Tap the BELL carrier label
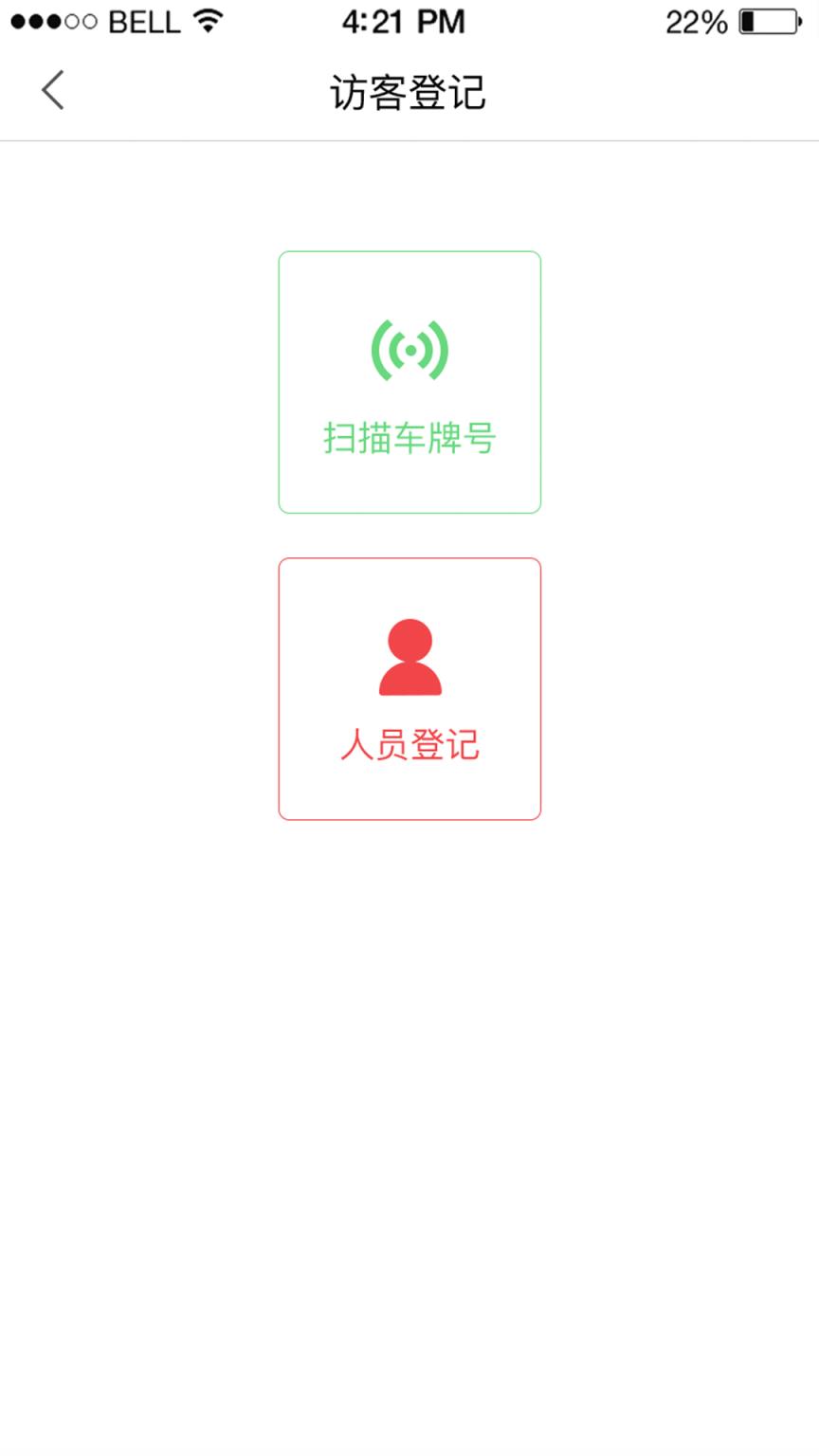The image size is (819, 1456). coord(142,21)
